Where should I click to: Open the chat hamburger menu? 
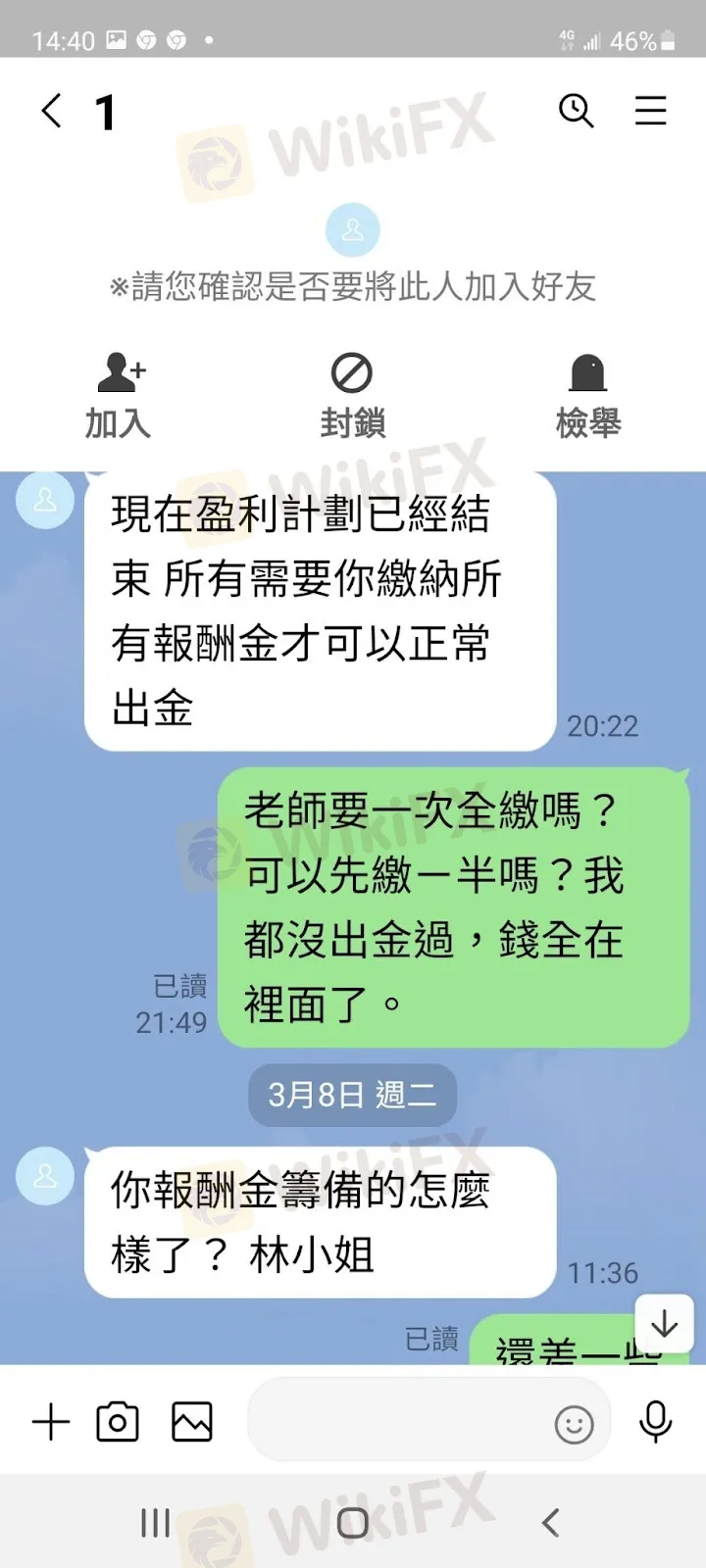coord(650,111)
